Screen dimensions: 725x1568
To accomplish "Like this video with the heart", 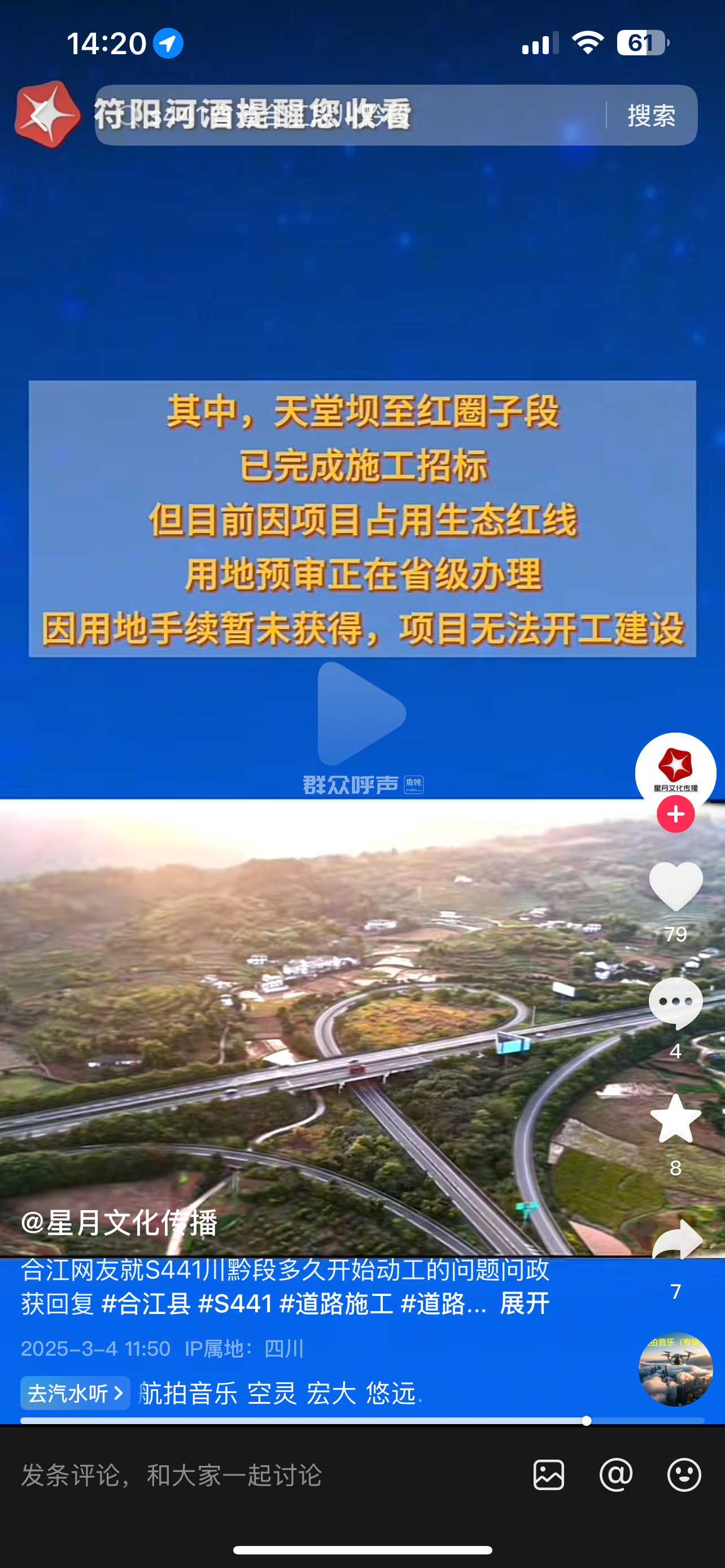I will pos(676,886).
